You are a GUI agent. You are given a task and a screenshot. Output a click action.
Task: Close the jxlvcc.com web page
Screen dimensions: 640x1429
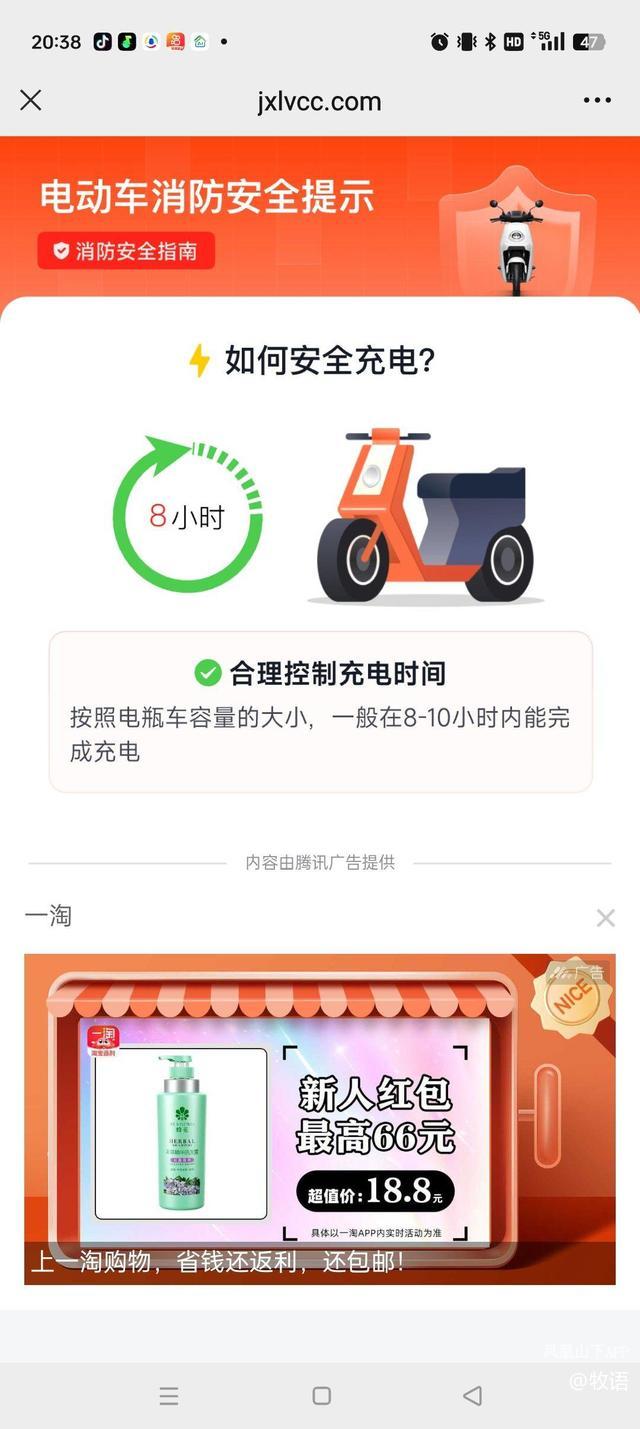point(31,100)
